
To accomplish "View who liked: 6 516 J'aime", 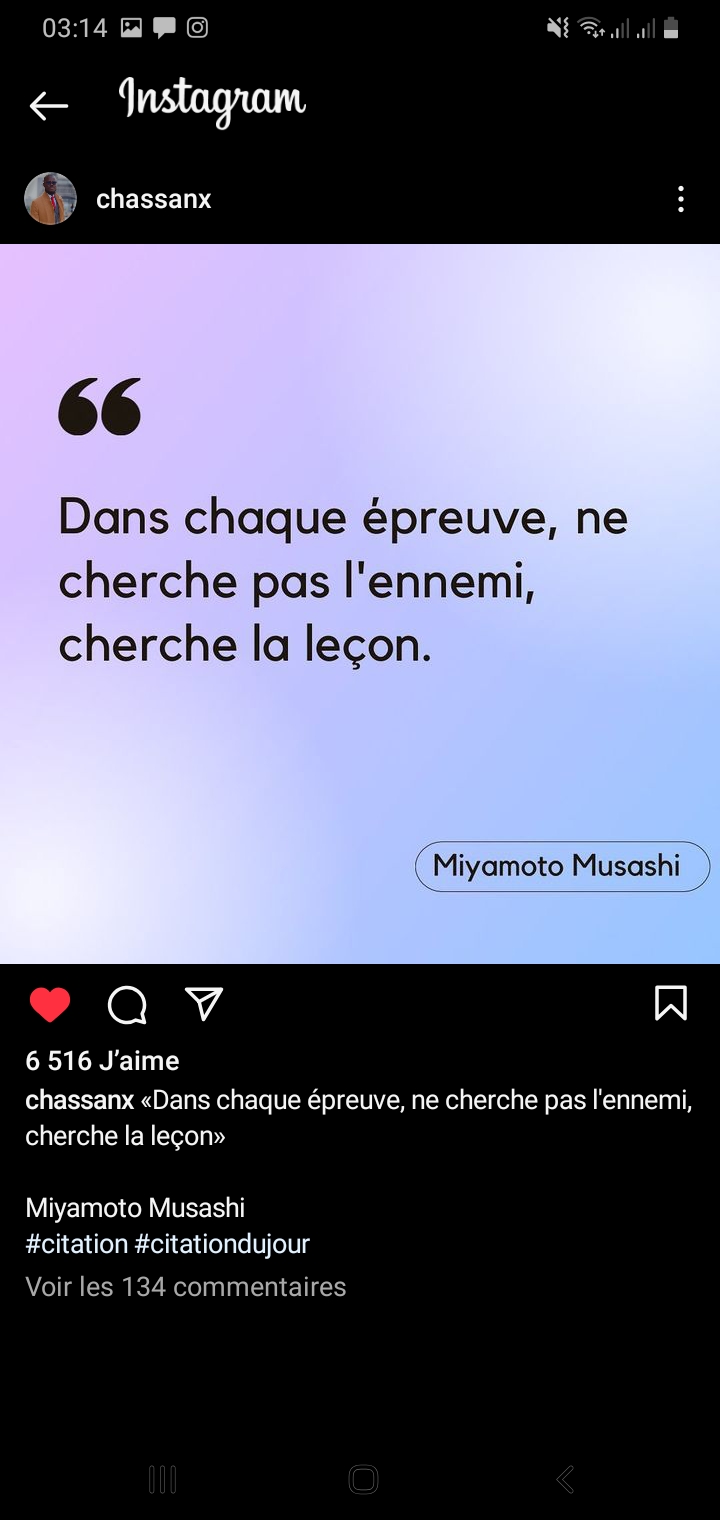I will (102, 1061).
